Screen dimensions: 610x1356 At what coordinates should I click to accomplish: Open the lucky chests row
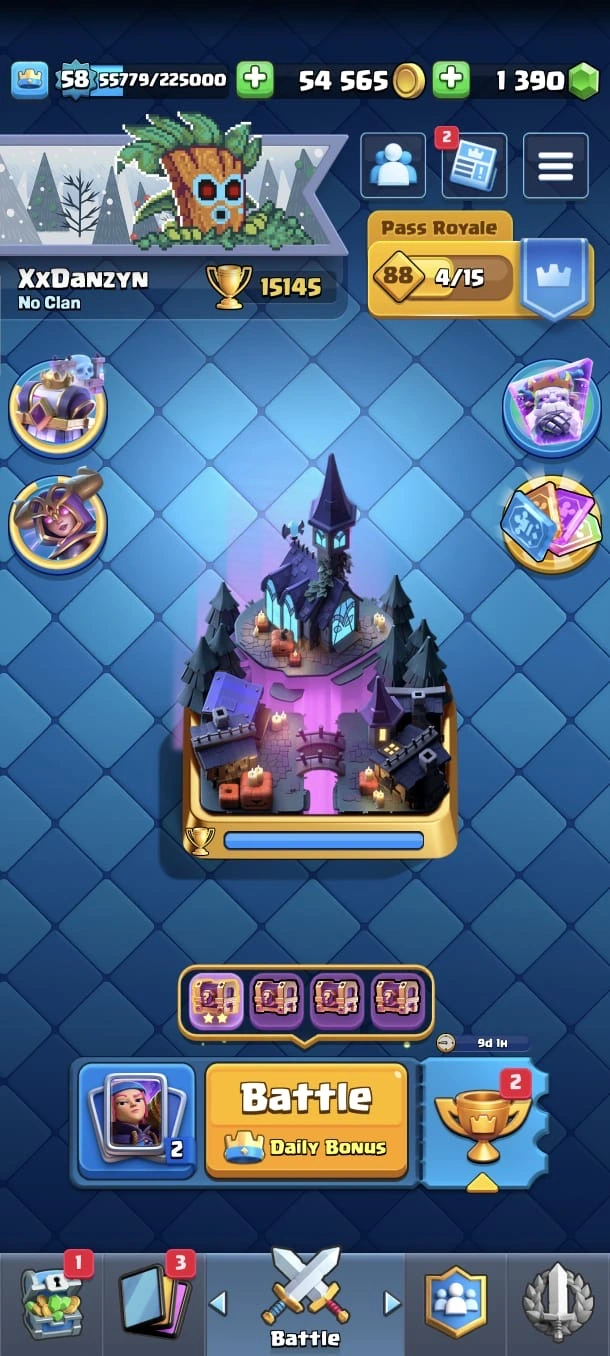pyautogui.click(x=306, y=1000)
